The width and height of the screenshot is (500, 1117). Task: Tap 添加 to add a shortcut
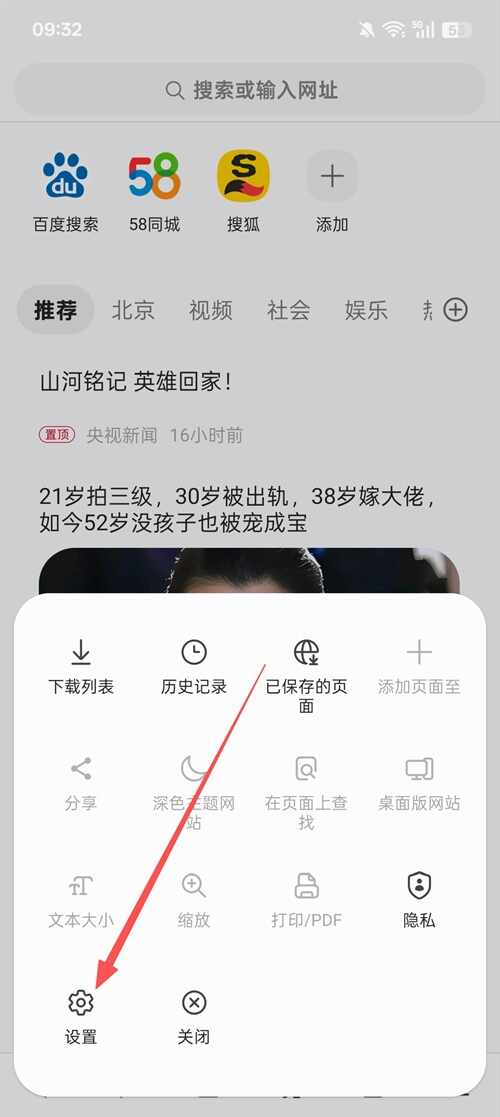332,192
